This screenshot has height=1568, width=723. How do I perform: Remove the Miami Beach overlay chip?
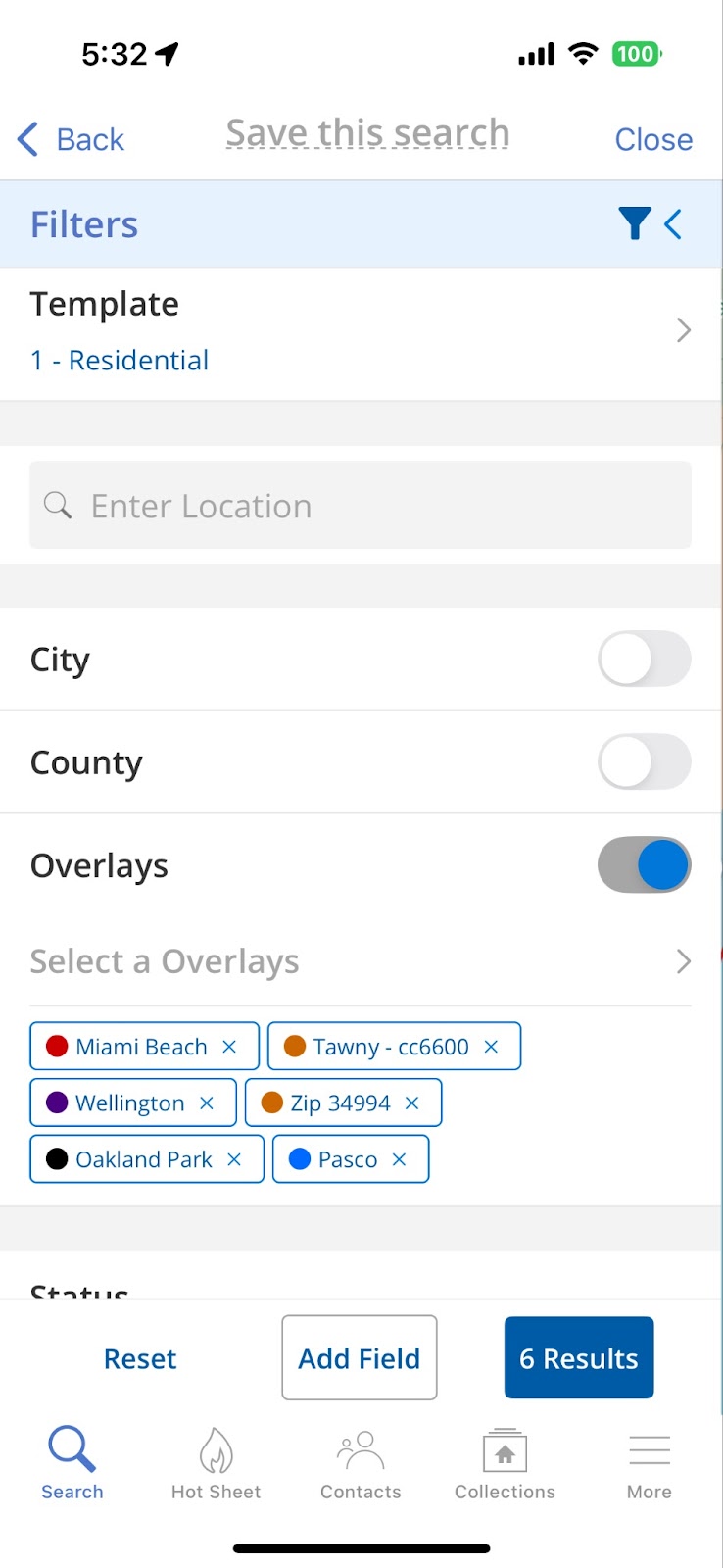click(x=229, y=1047)
